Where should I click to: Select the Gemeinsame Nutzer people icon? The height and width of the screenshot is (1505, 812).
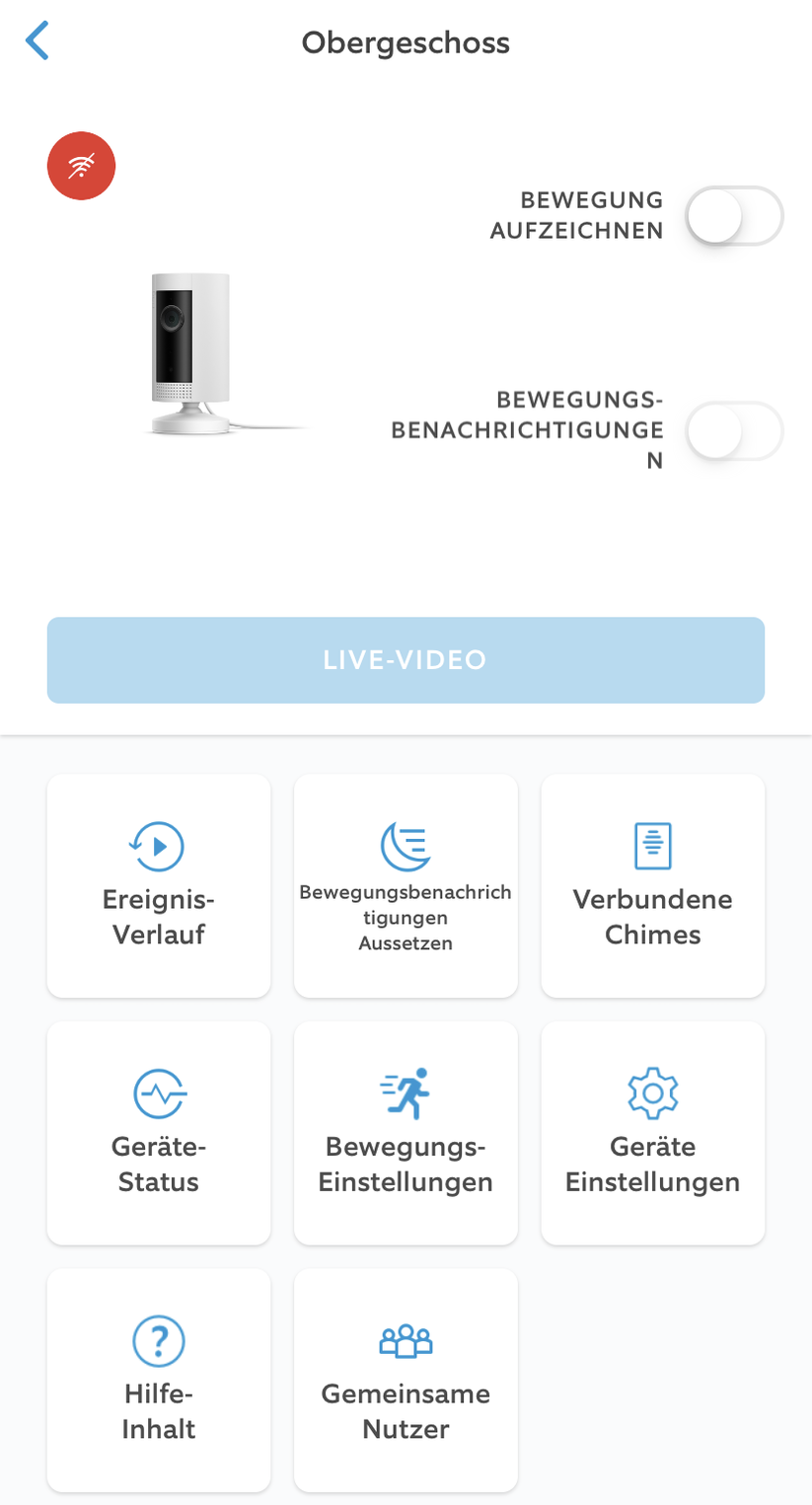pos(406,1341)
